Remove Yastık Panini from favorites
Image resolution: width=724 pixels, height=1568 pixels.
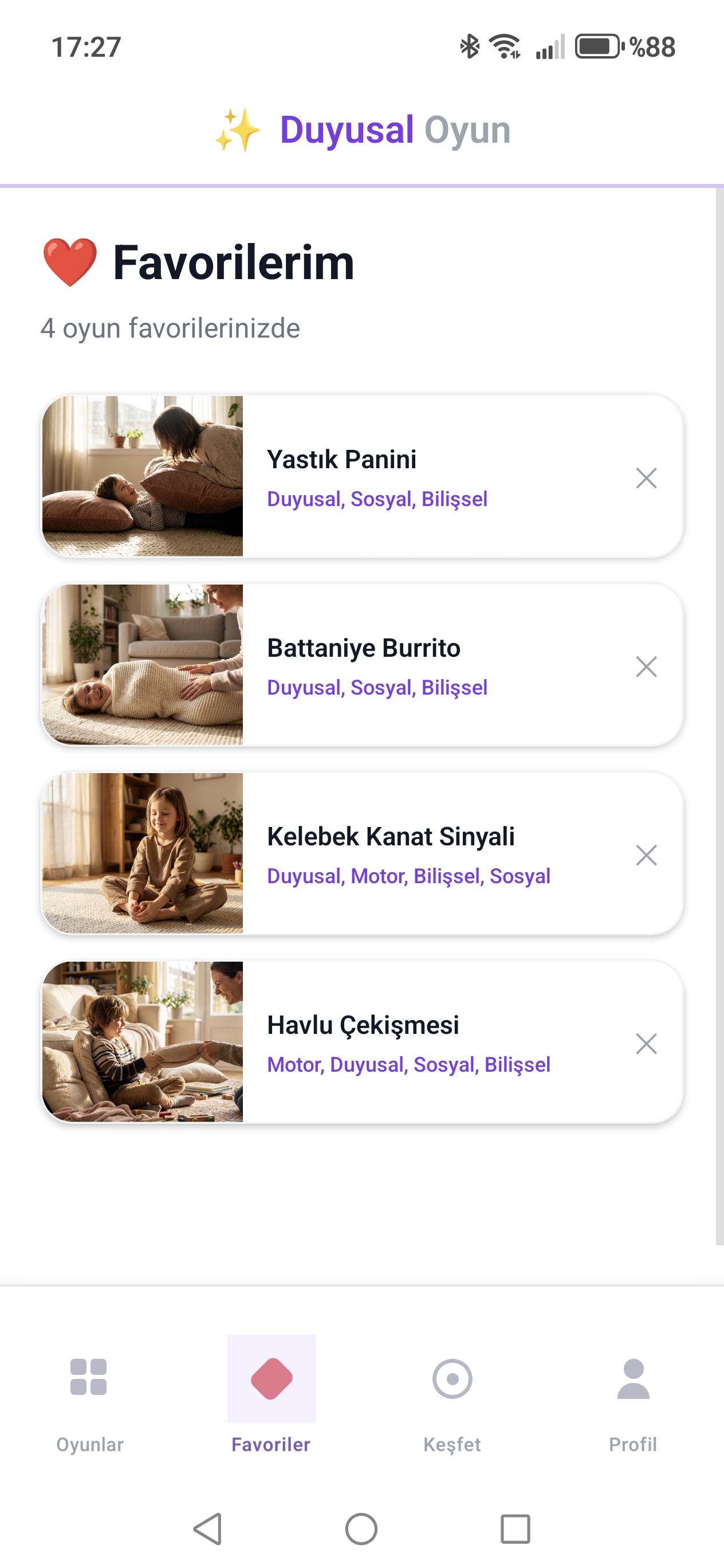[646, 478]
